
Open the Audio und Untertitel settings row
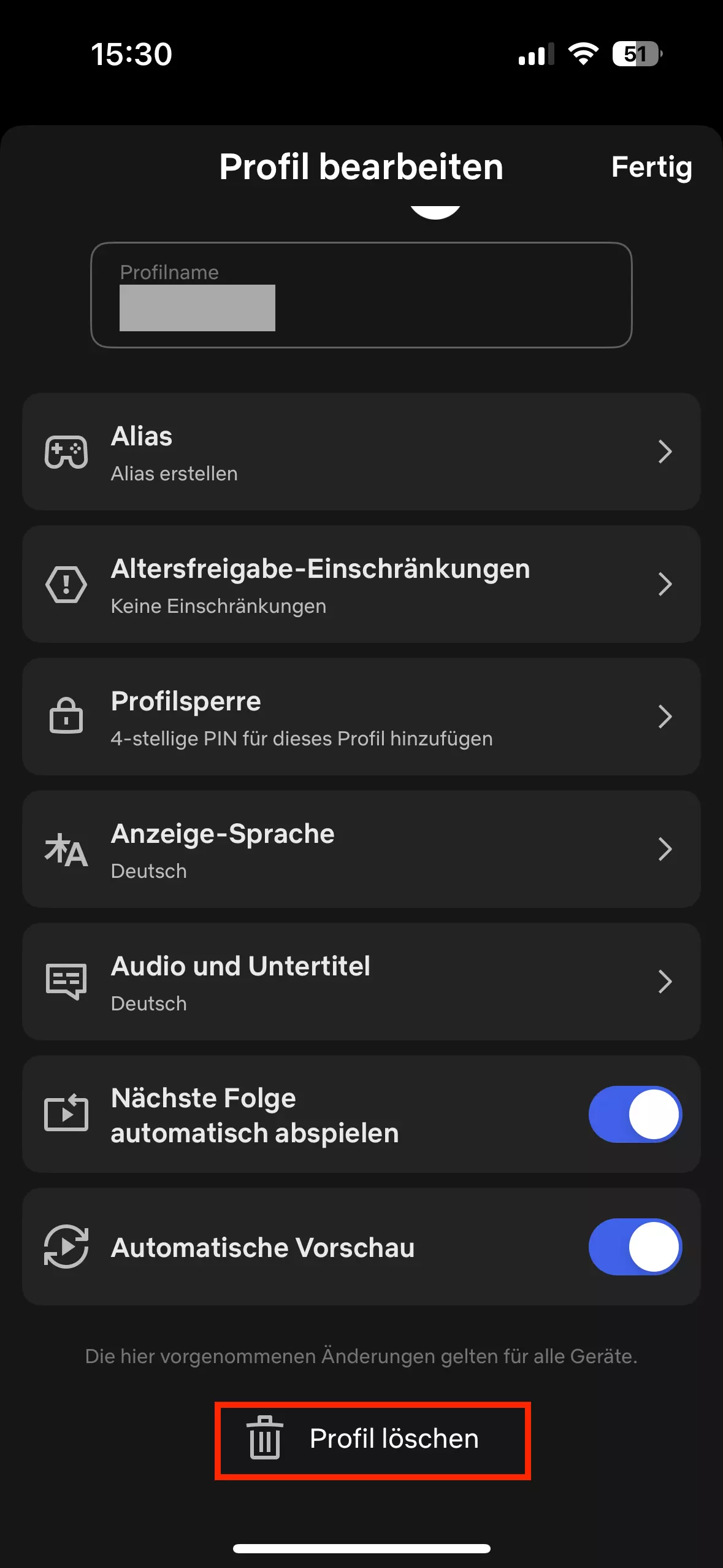point(362,982)
